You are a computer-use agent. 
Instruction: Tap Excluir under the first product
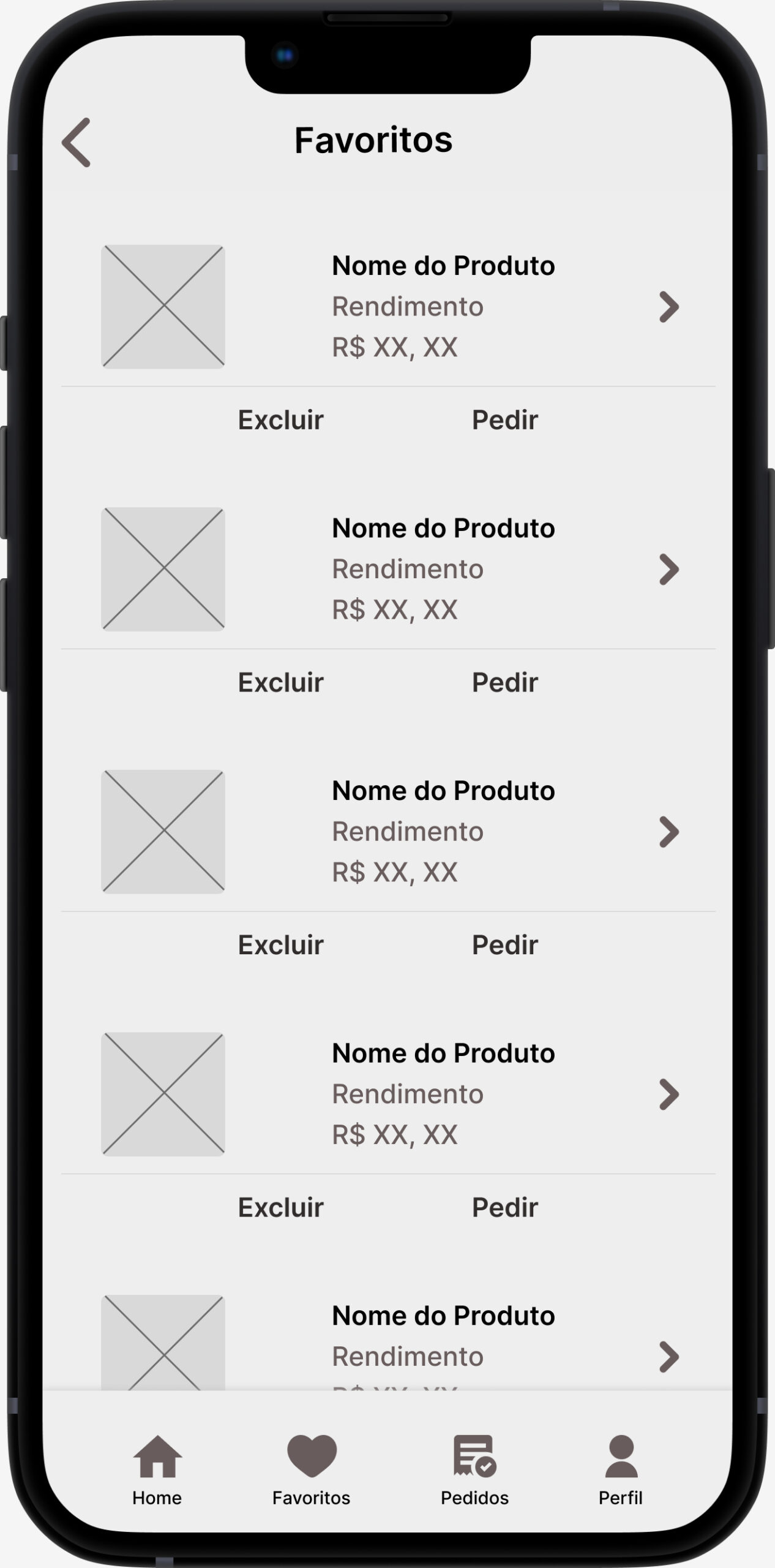coord(280,420)
